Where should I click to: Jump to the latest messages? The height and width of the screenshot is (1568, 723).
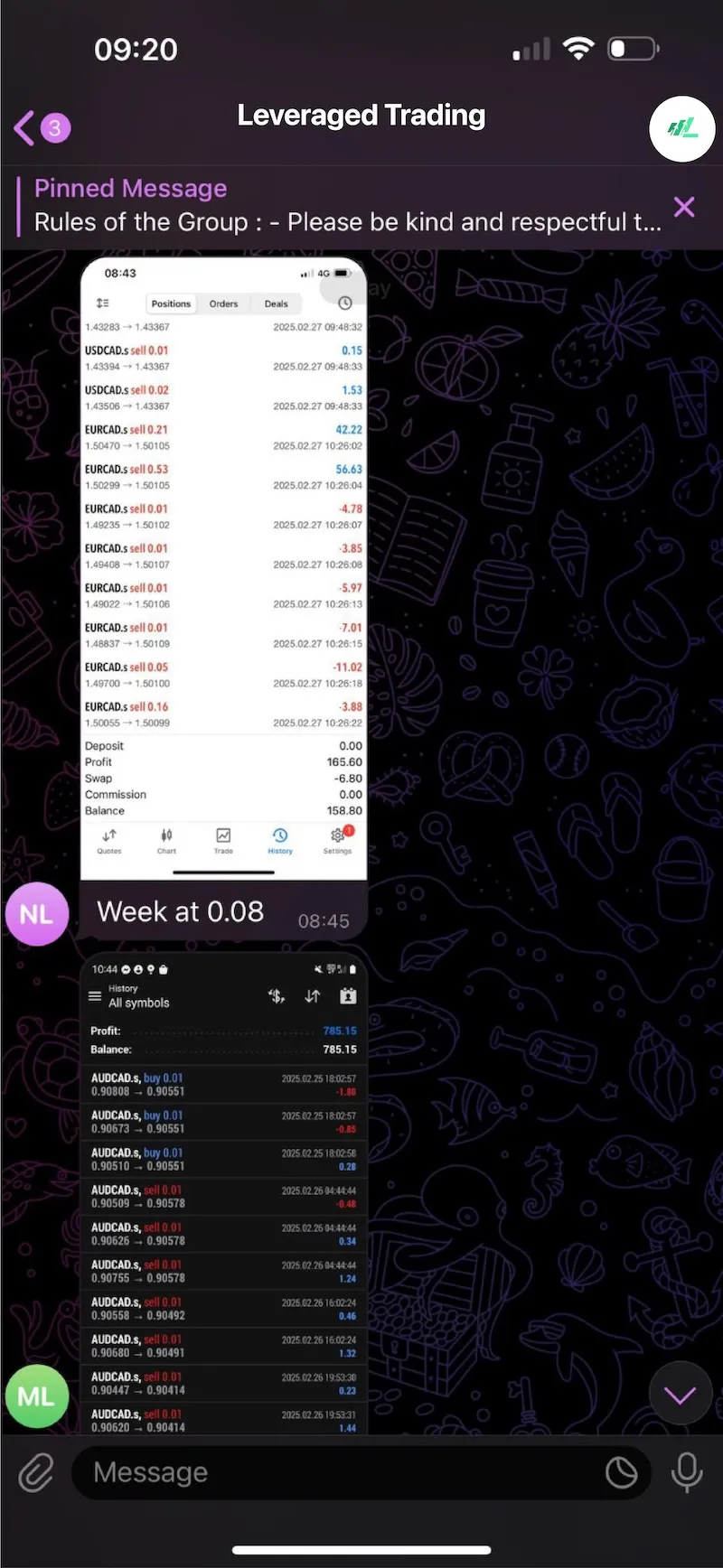(x=680, y=1396)
